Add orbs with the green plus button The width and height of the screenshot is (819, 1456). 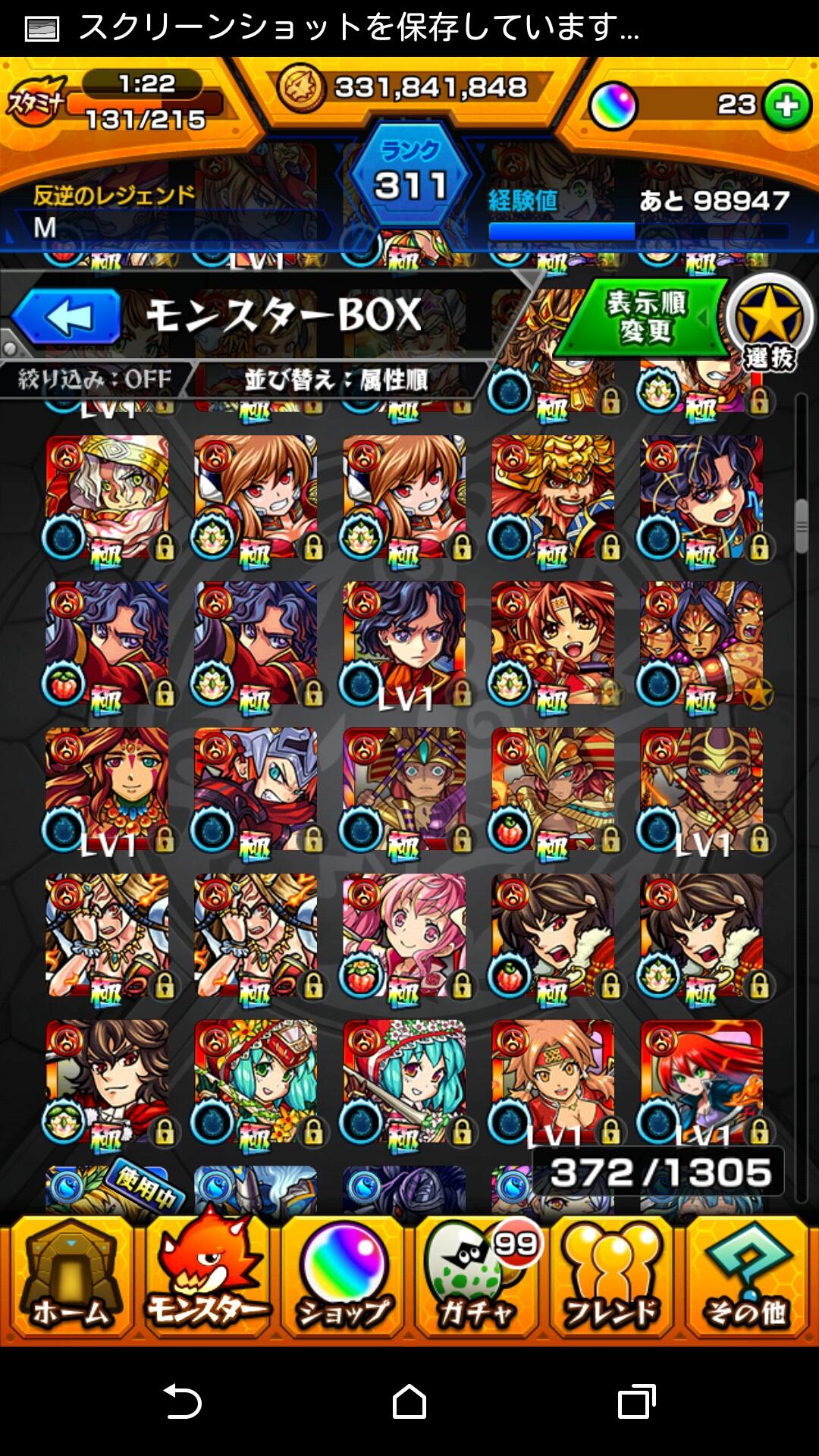coord(787,105)
